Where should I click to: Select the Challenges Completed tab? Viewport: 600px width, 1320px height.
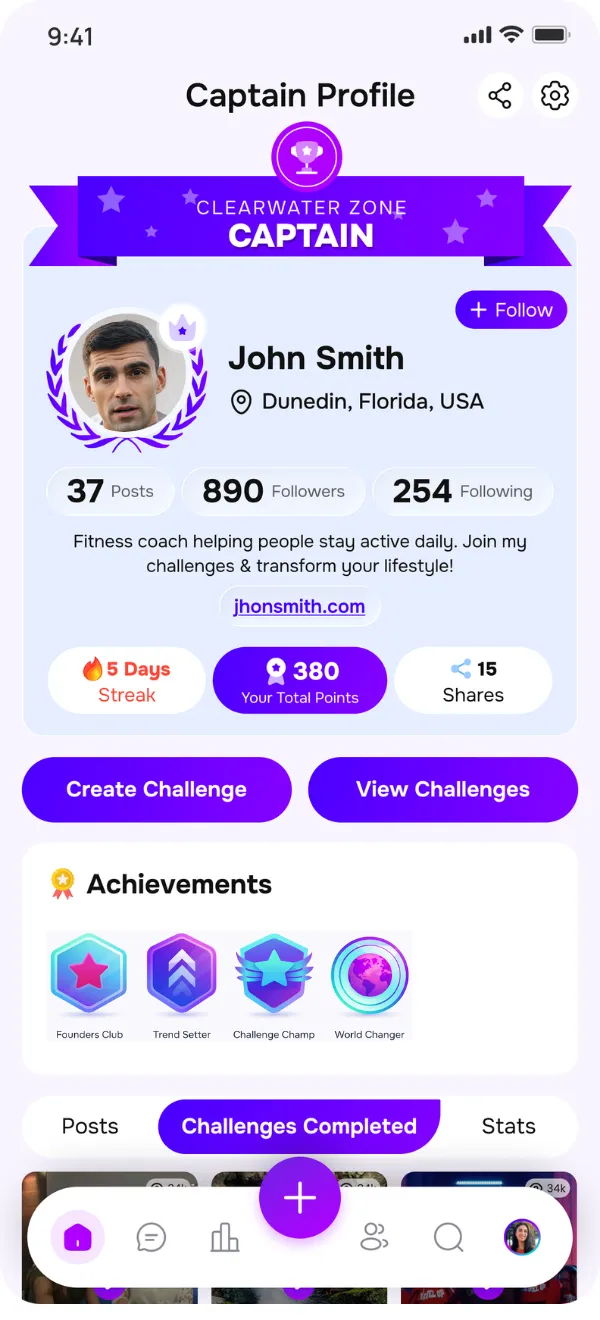click(299, 1126)
